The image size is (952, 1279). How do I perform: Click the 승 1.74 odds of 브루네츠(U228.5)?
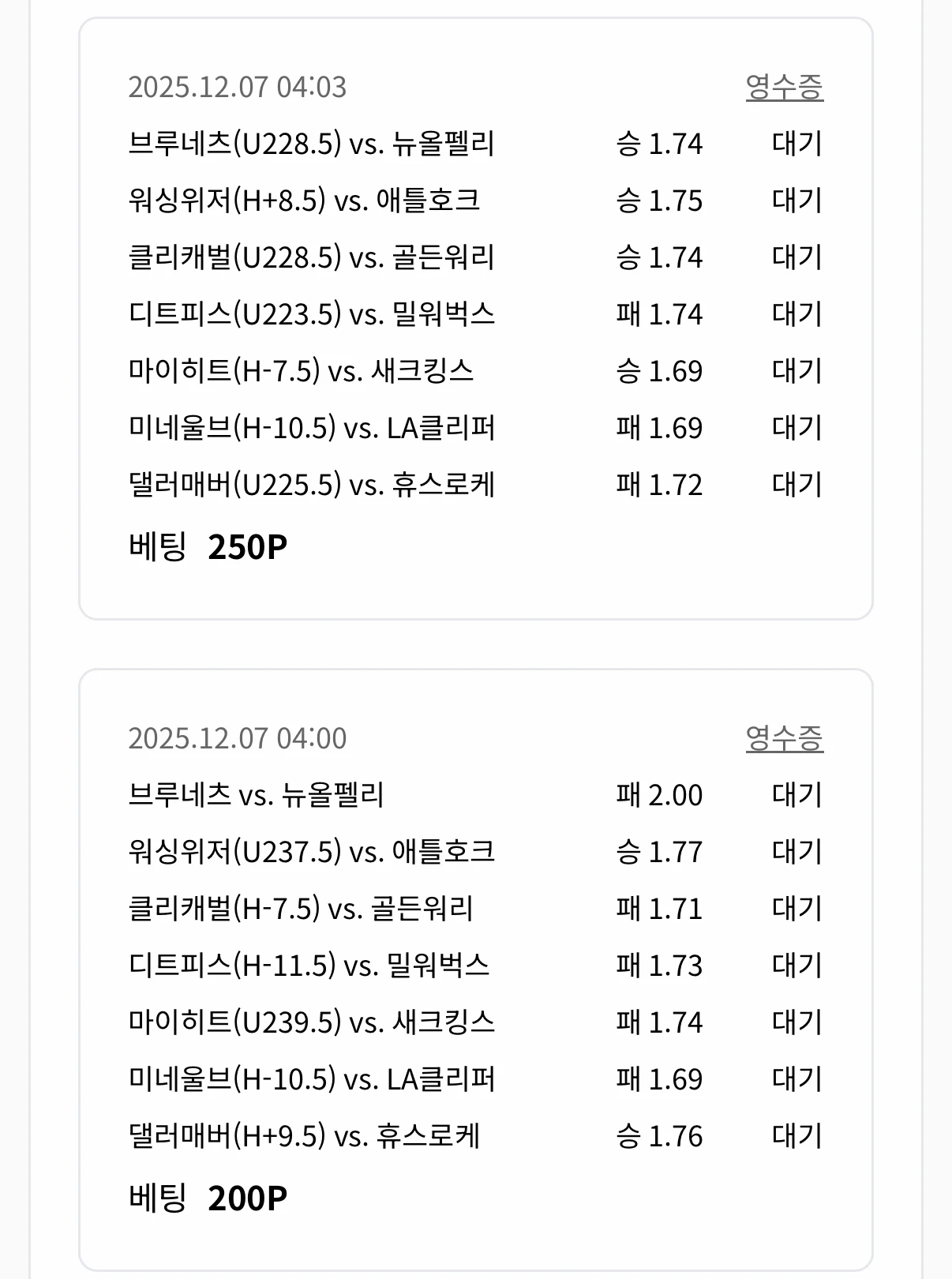pos(659,144)
